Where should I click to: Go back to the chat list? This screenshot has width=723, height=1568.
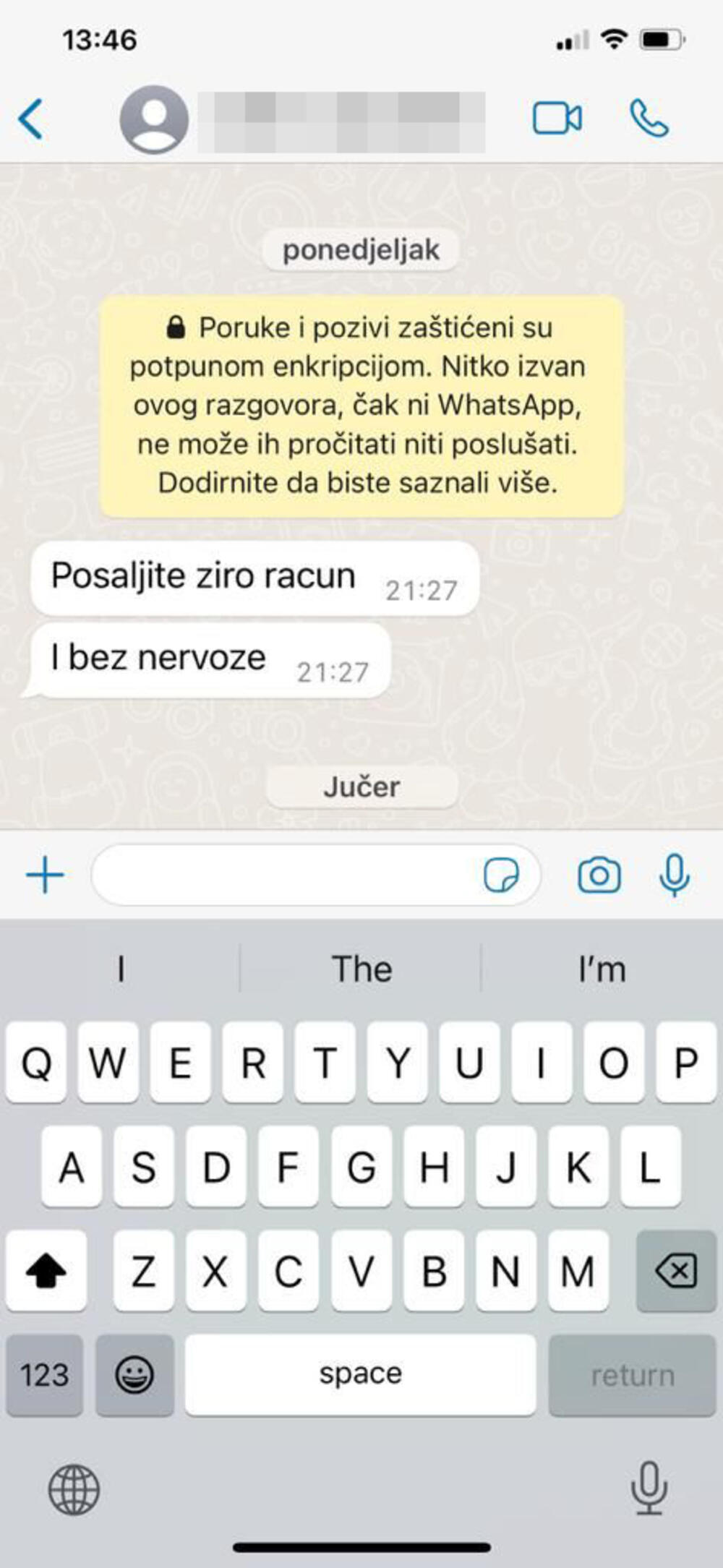pos(32,119)
